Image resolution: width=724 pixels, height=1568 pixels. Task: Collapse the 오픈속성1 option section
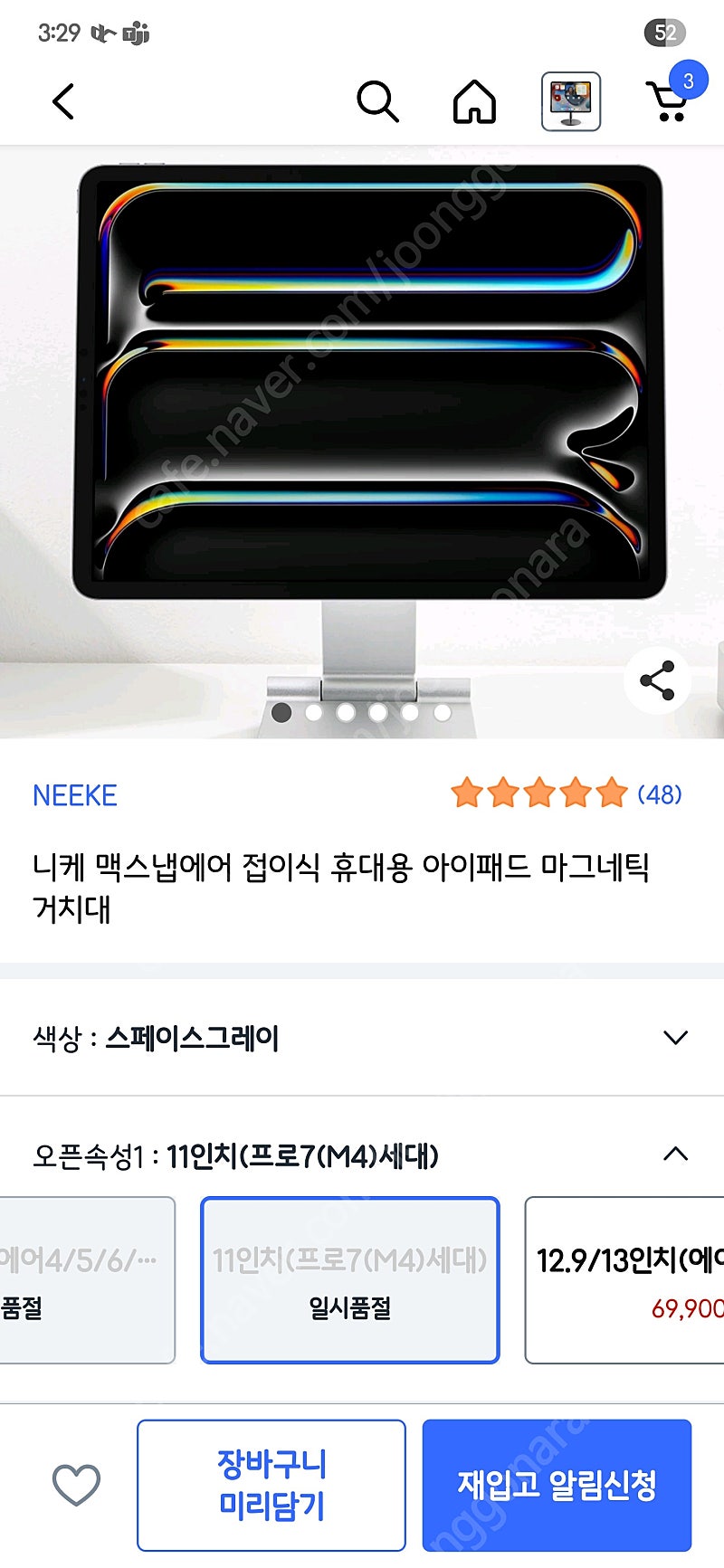[x=675, y=1155]
